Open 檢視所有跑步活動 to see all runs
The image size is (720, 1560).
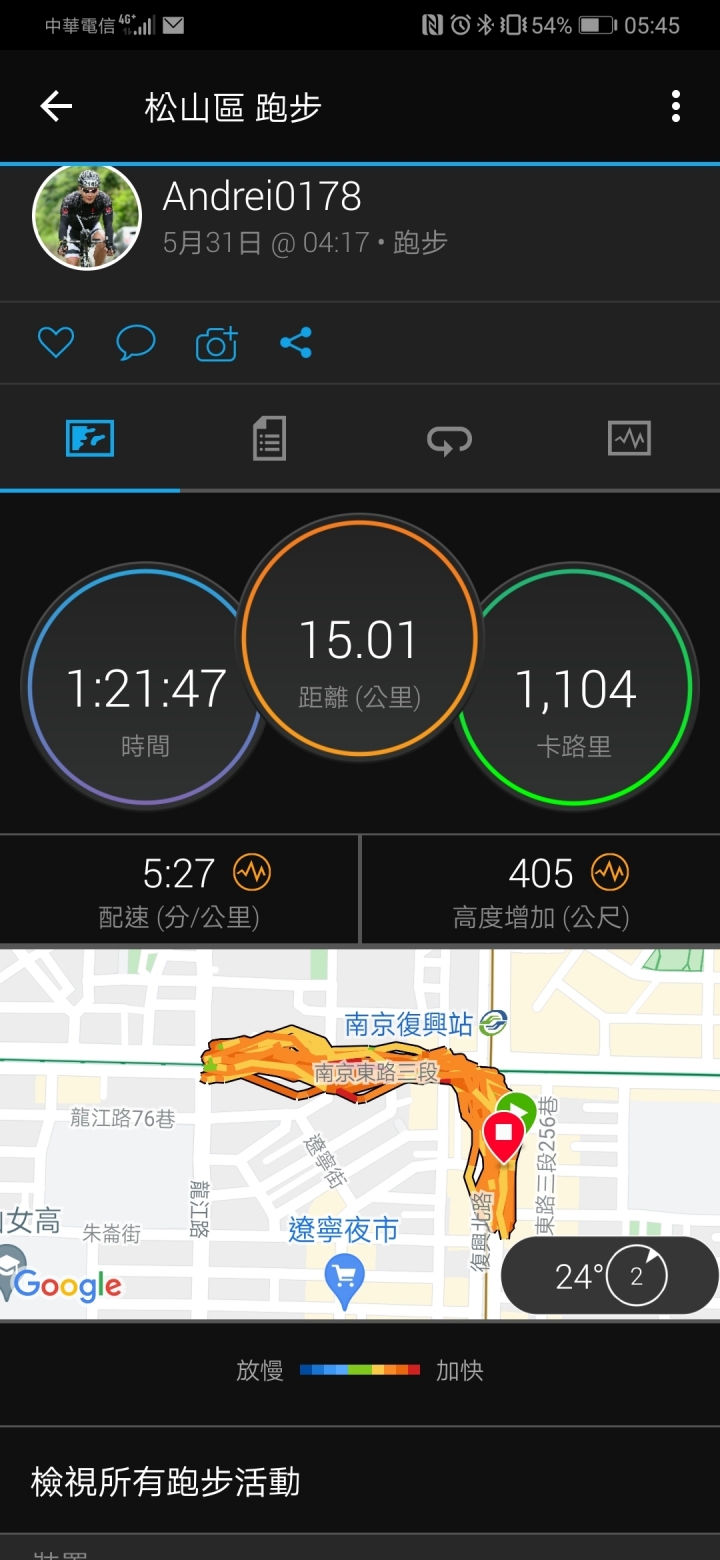click(x=166, y=1481)
